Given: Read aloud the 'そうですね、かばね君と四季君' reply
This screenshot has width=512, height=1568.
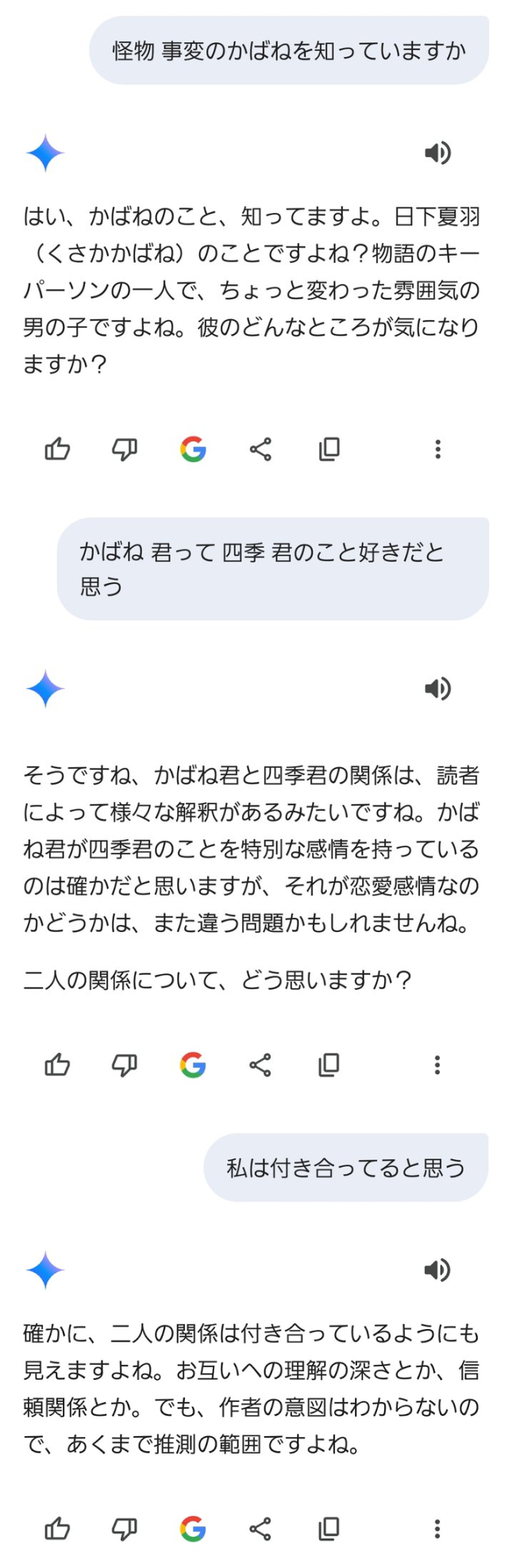Looking at the screenshot, I should tap(437, 688).
